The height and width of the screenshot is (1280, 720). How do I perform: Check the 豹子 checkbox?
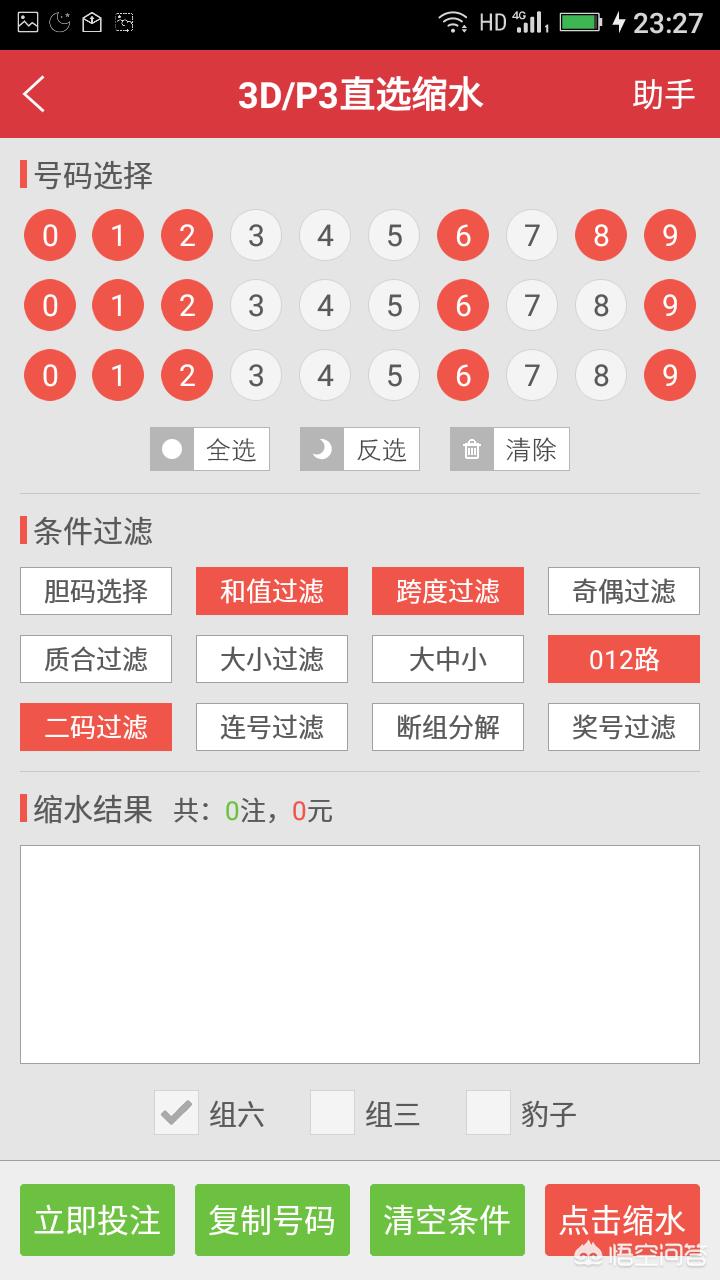pos(489,1113)
